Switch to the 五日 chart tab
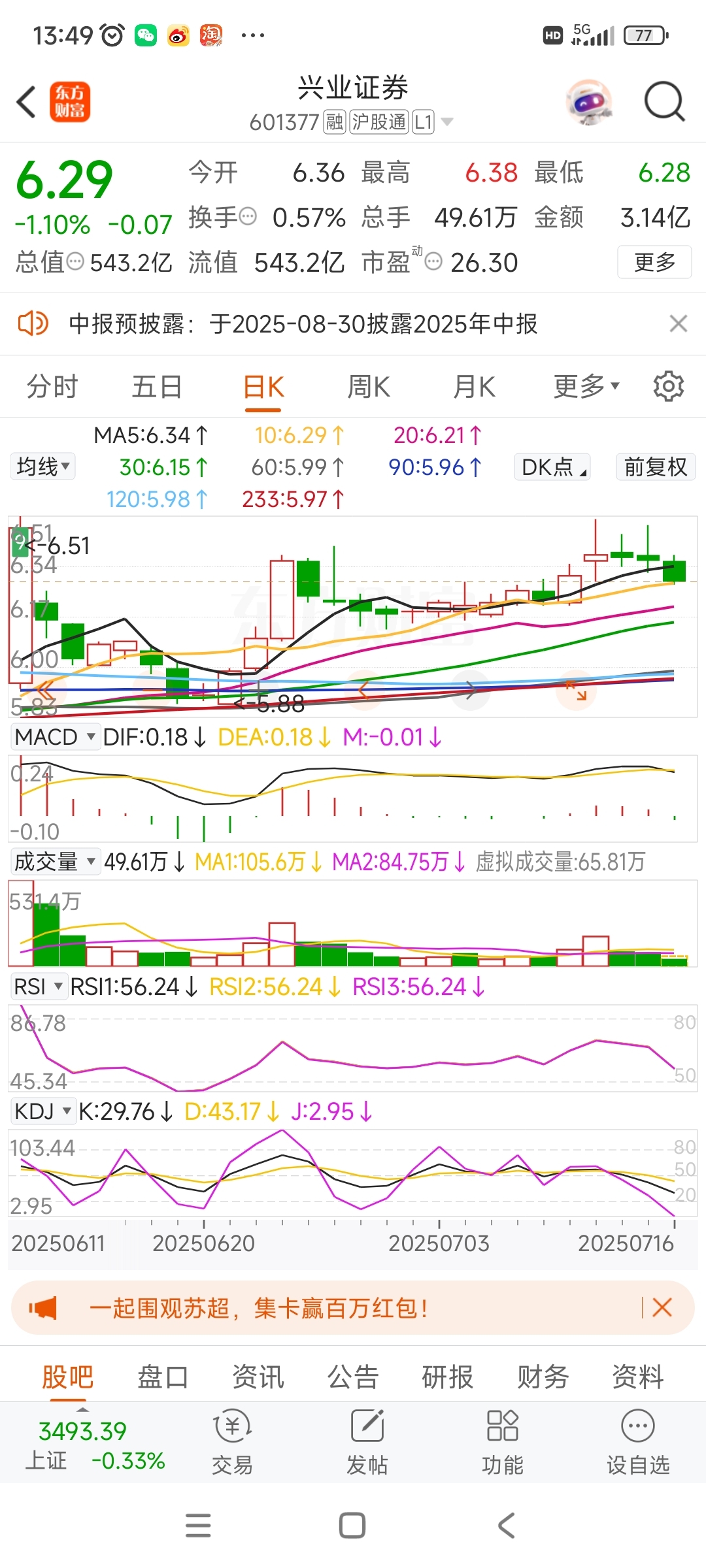706x1568 pixels. 157,387
